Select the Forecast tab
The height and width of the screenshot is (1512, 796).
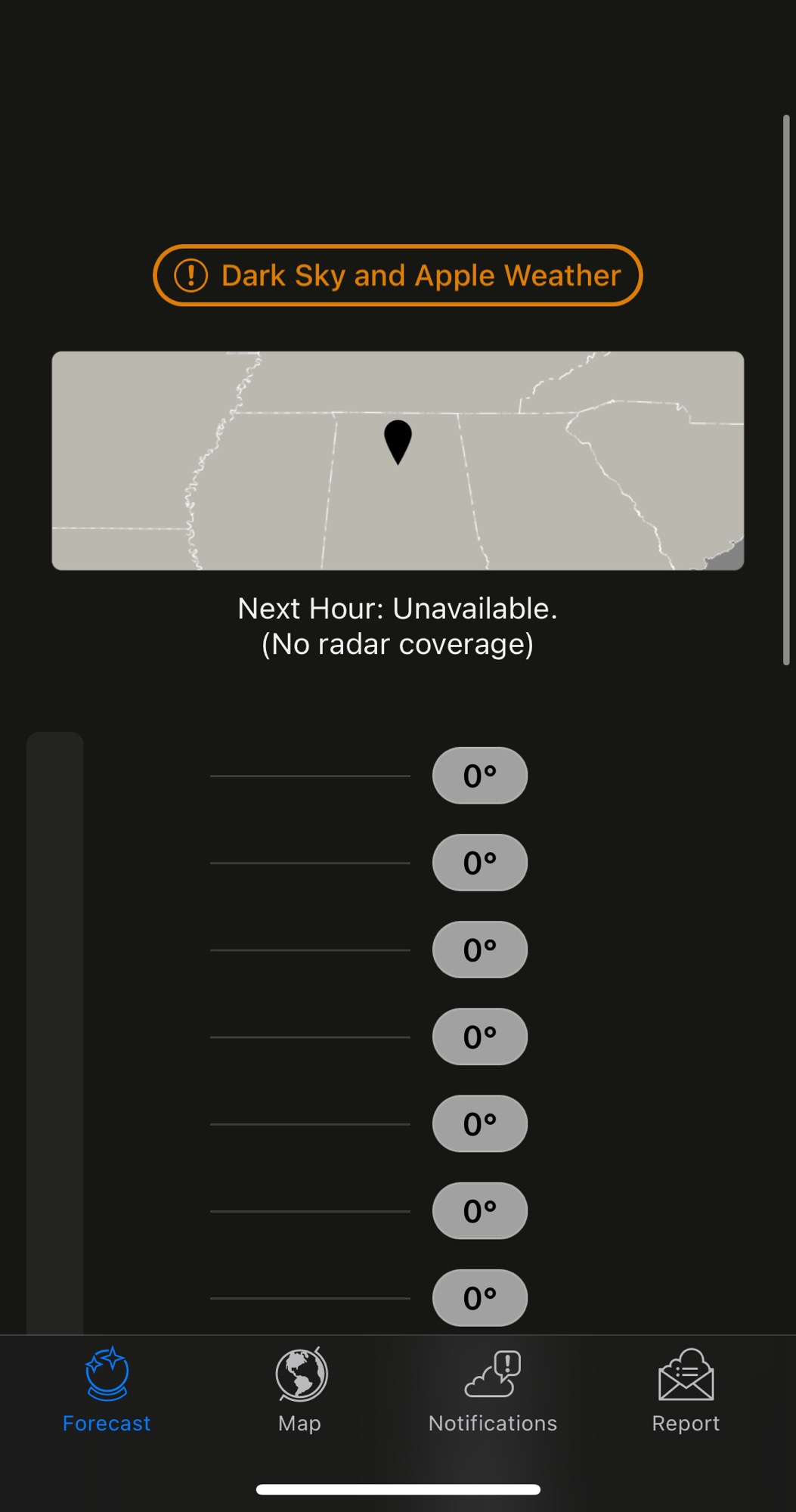[x=107, y=1391]
